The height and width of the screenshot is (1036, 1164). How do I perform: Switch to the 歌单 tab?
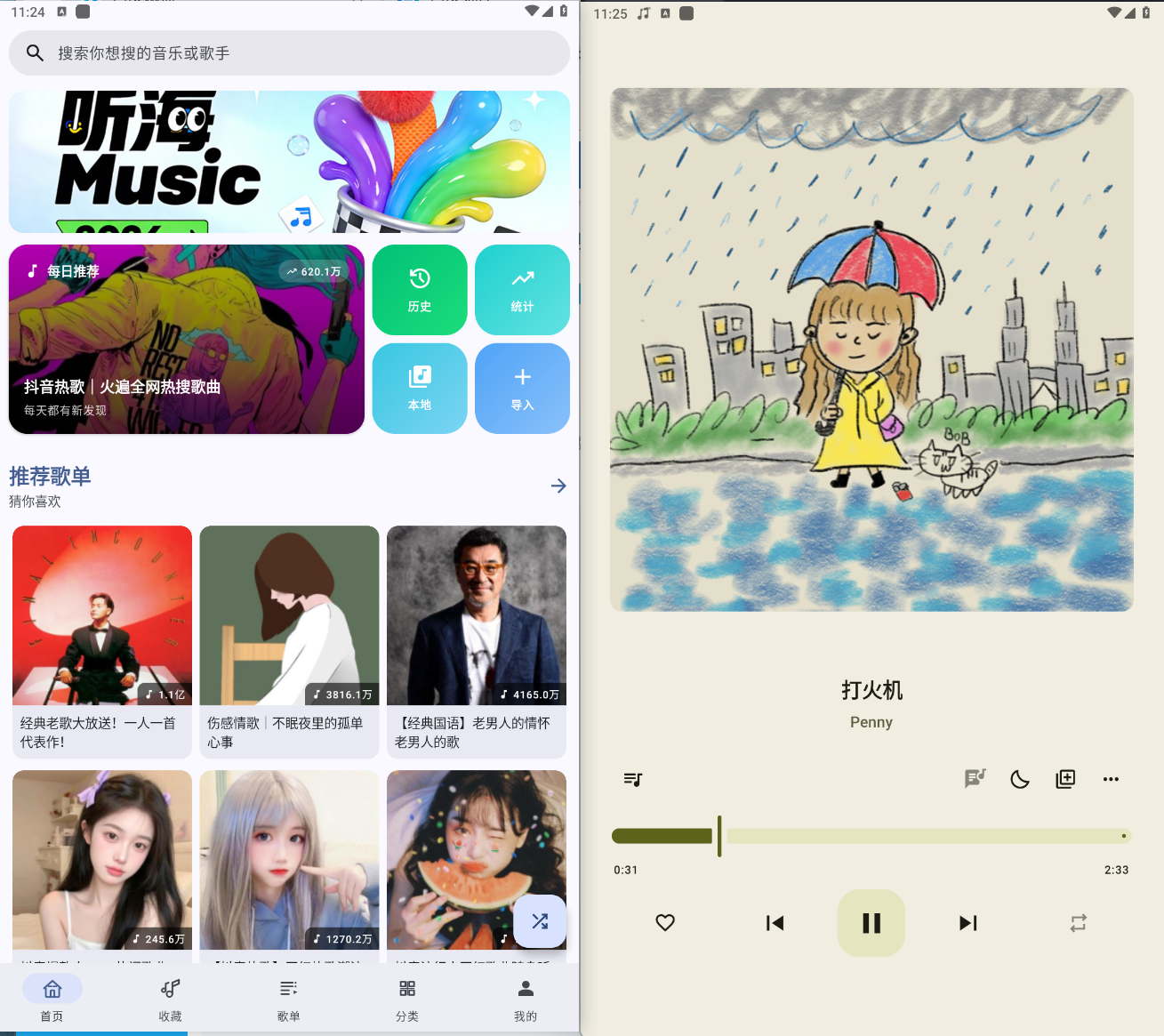[x=288, y=999]
